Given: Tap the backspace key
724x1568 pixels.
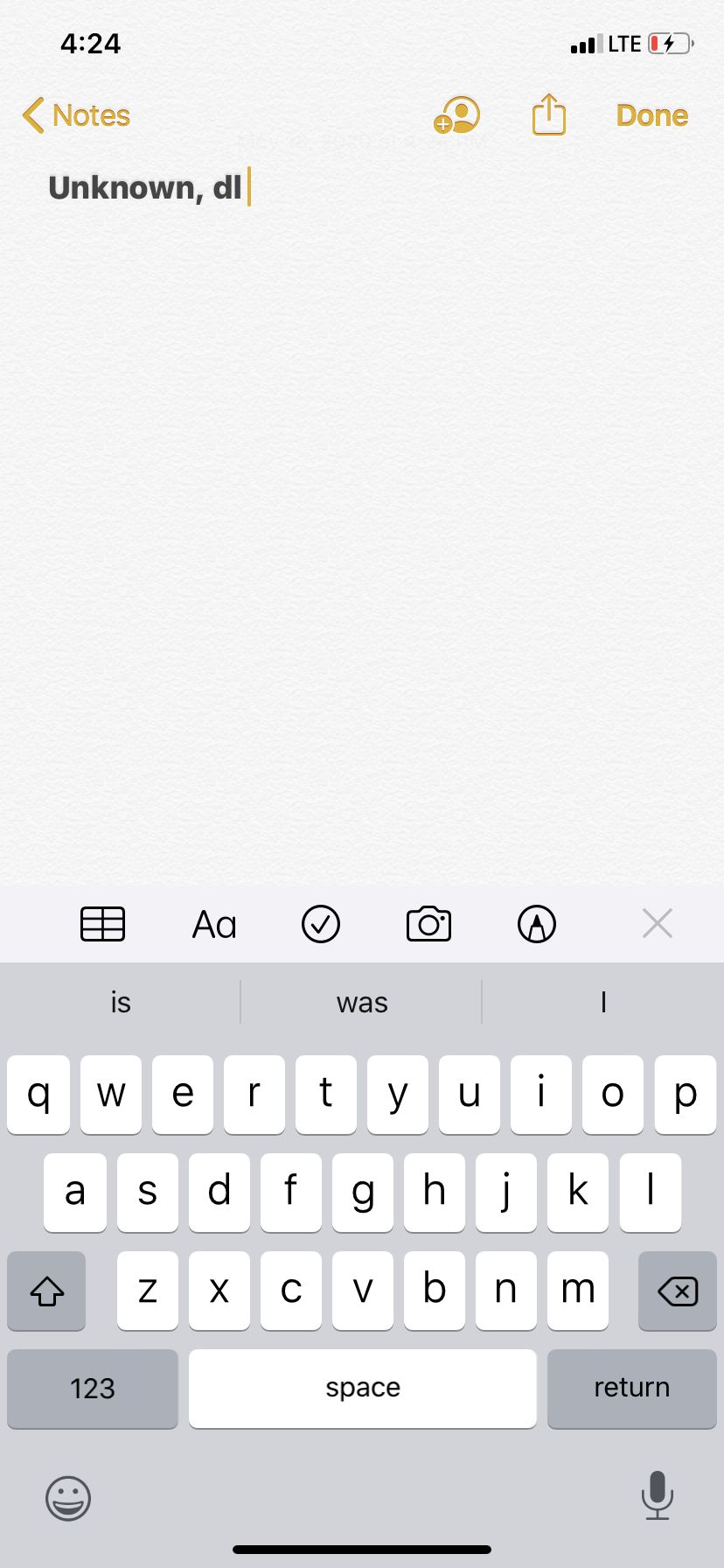Looking at the screenshot, I should click(678, 1291).
